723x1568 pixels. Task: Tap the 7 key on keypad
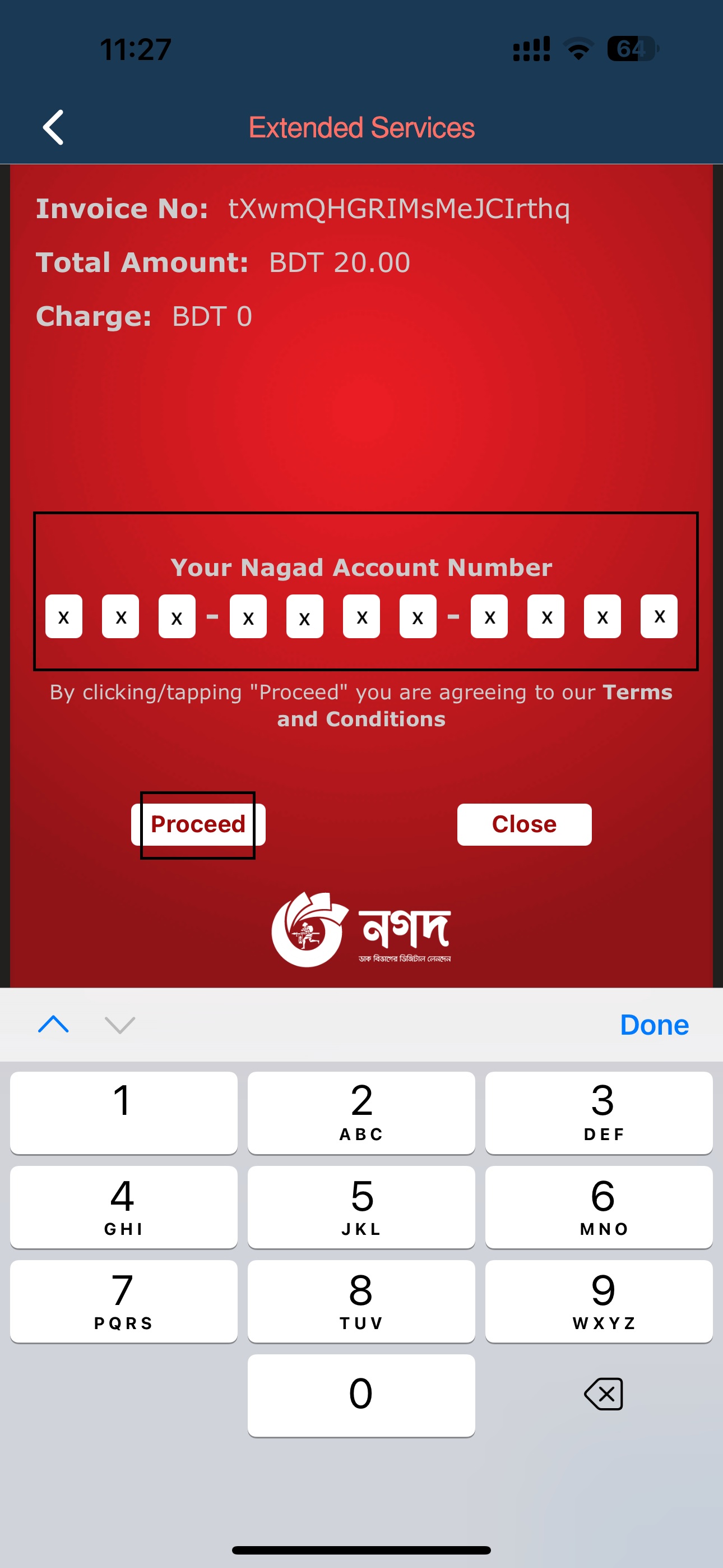pyautogui.click(x=123, y=1301)
